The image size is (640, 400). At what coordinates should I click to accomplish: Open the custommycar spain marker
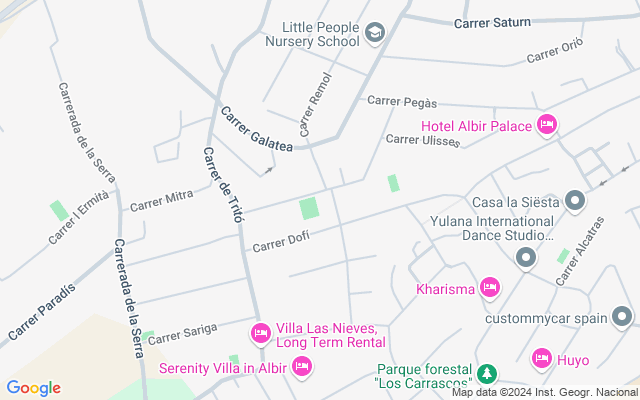623,318
